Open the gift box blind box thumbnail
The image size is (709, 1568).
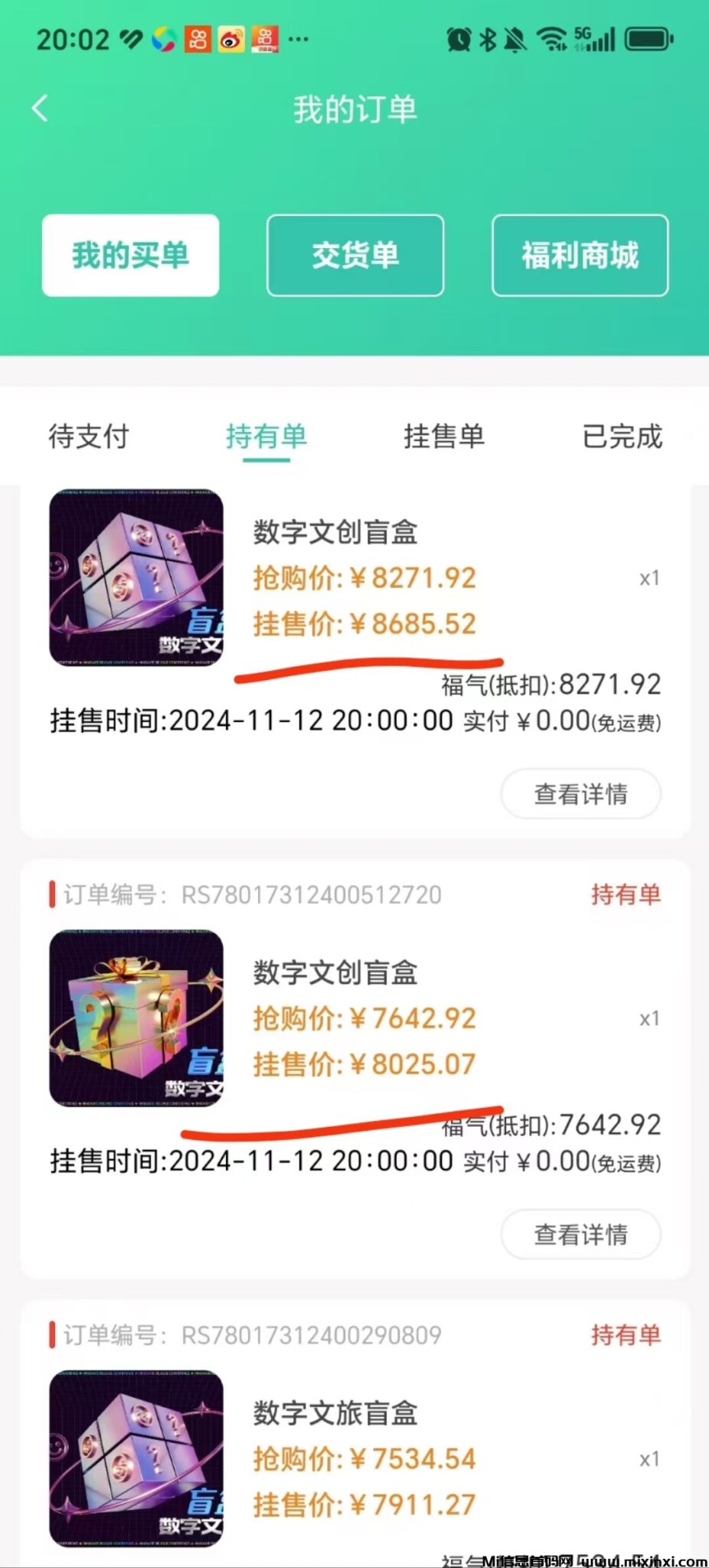(x=135, y=1018)
